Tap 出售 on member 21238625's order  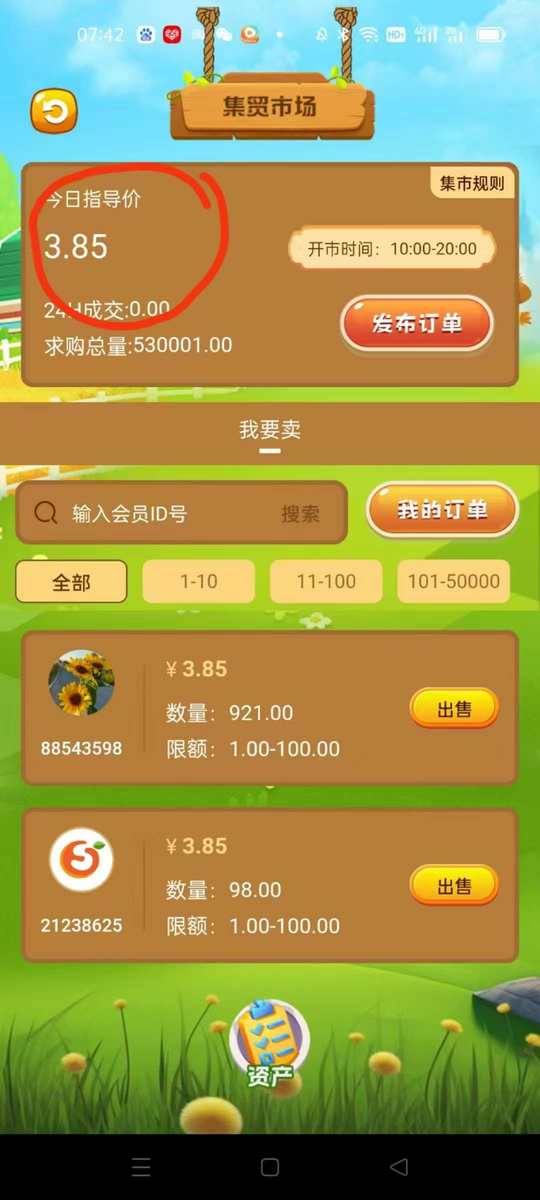pos(454,885)
